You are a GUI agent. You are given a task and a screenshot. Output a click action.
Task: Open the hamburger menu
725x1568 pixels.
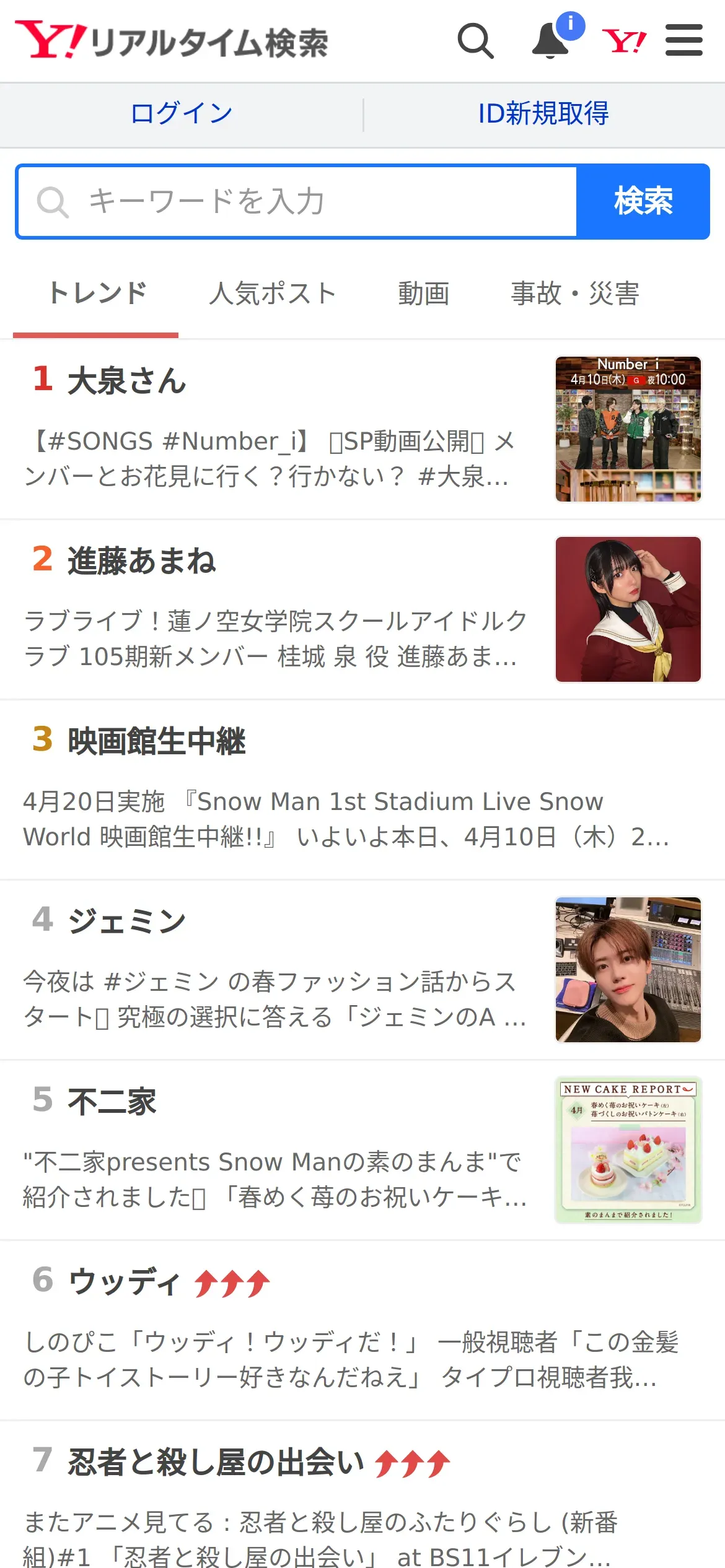tap(684, 41)
